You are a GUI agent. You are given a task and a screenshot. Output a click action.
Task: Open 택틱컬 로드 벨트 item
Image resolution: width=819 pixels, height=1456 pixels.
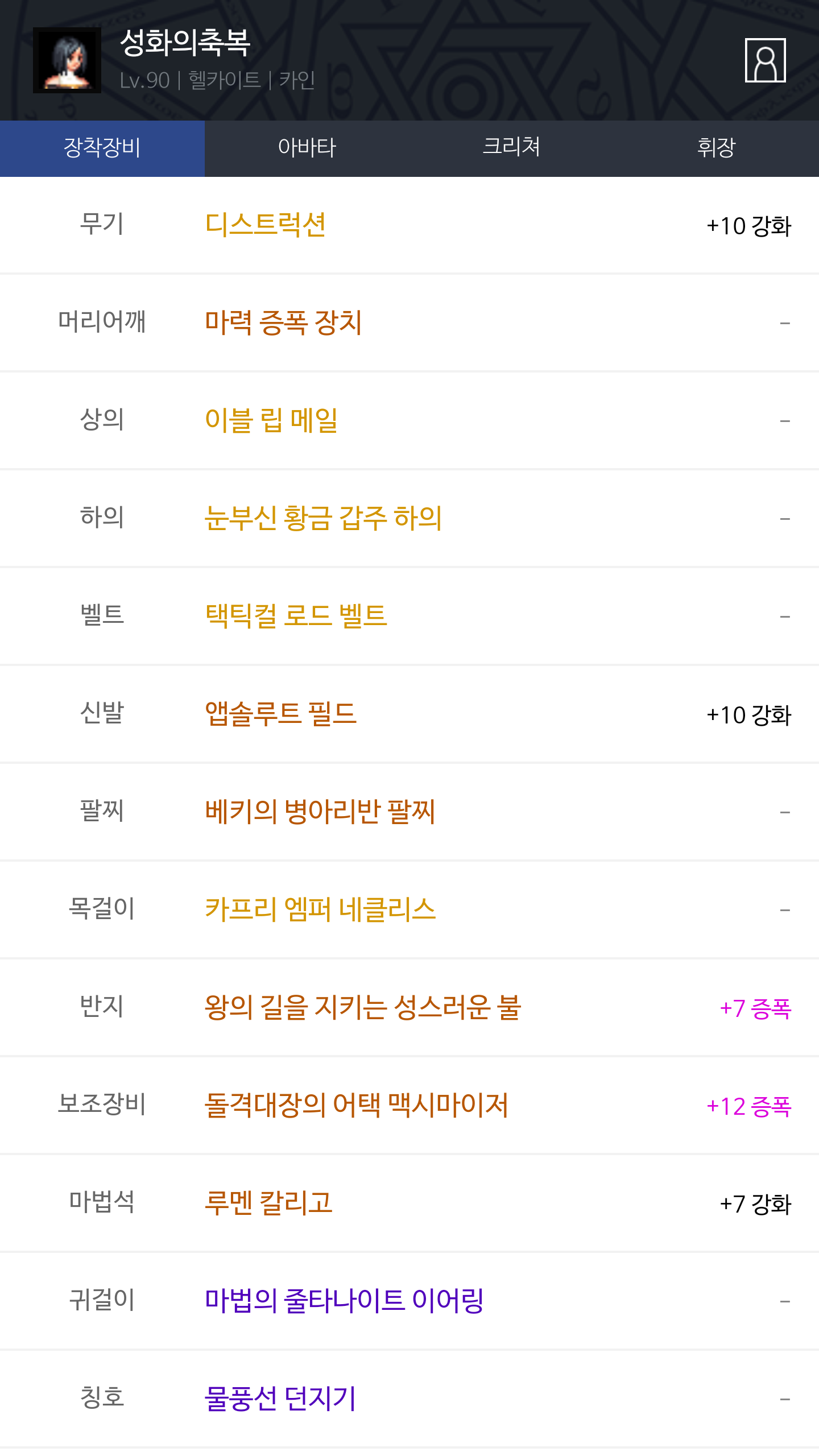[296, 617]
